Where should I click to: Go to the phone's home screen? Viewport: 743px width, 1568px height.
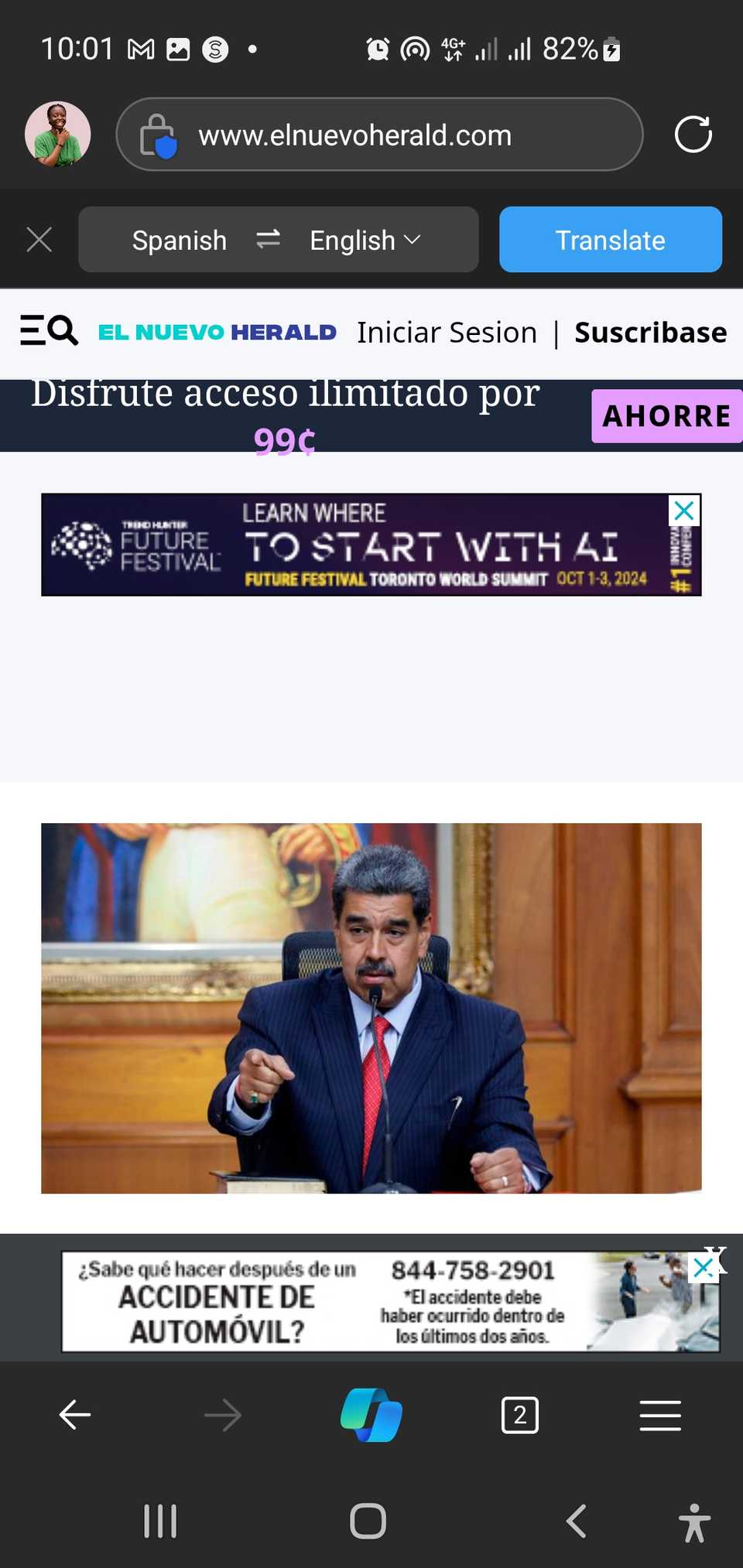pyautogui.click(x=368, y=1521)
